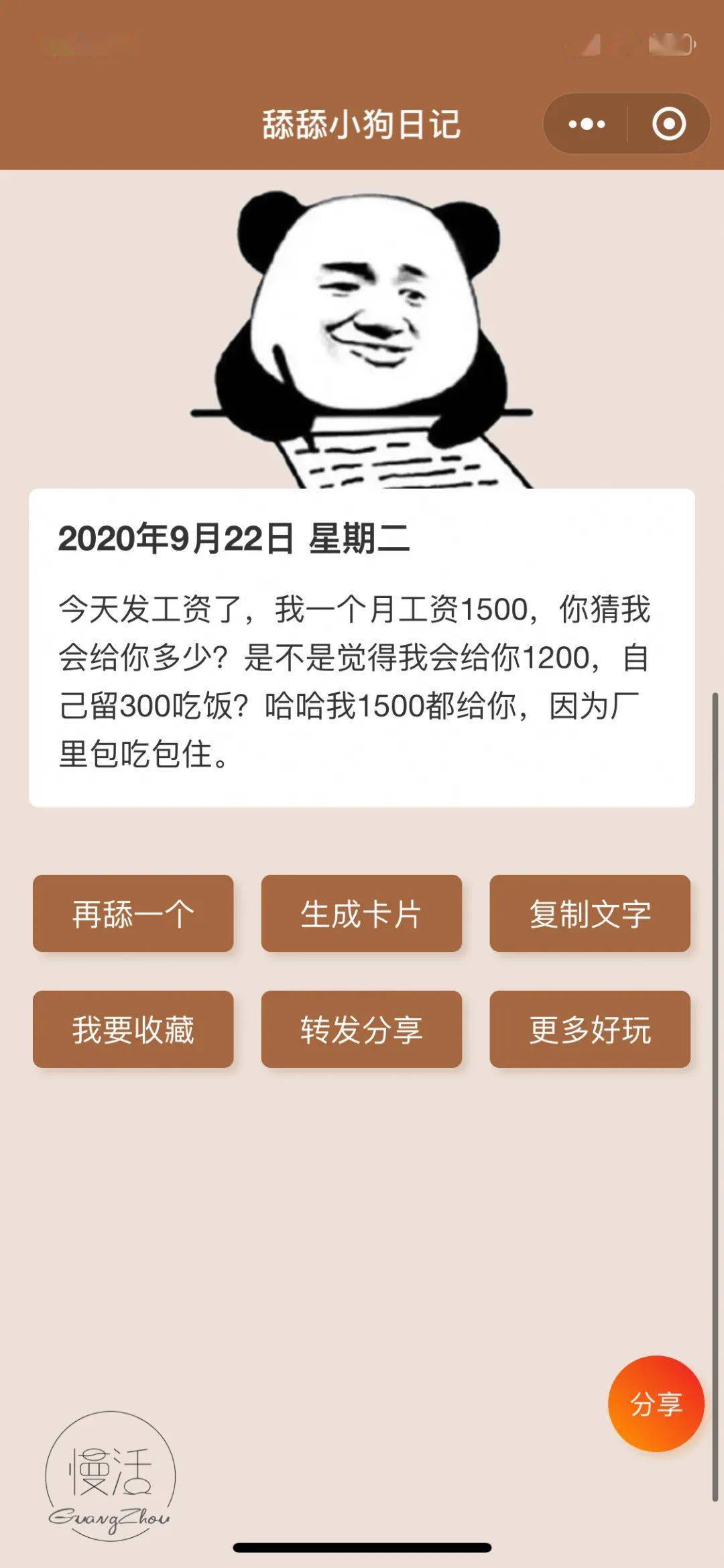The width and height of the screenshot is (724, 1568).
Task: Forward it using 转发分享
Action: [x=361, y=1029]
